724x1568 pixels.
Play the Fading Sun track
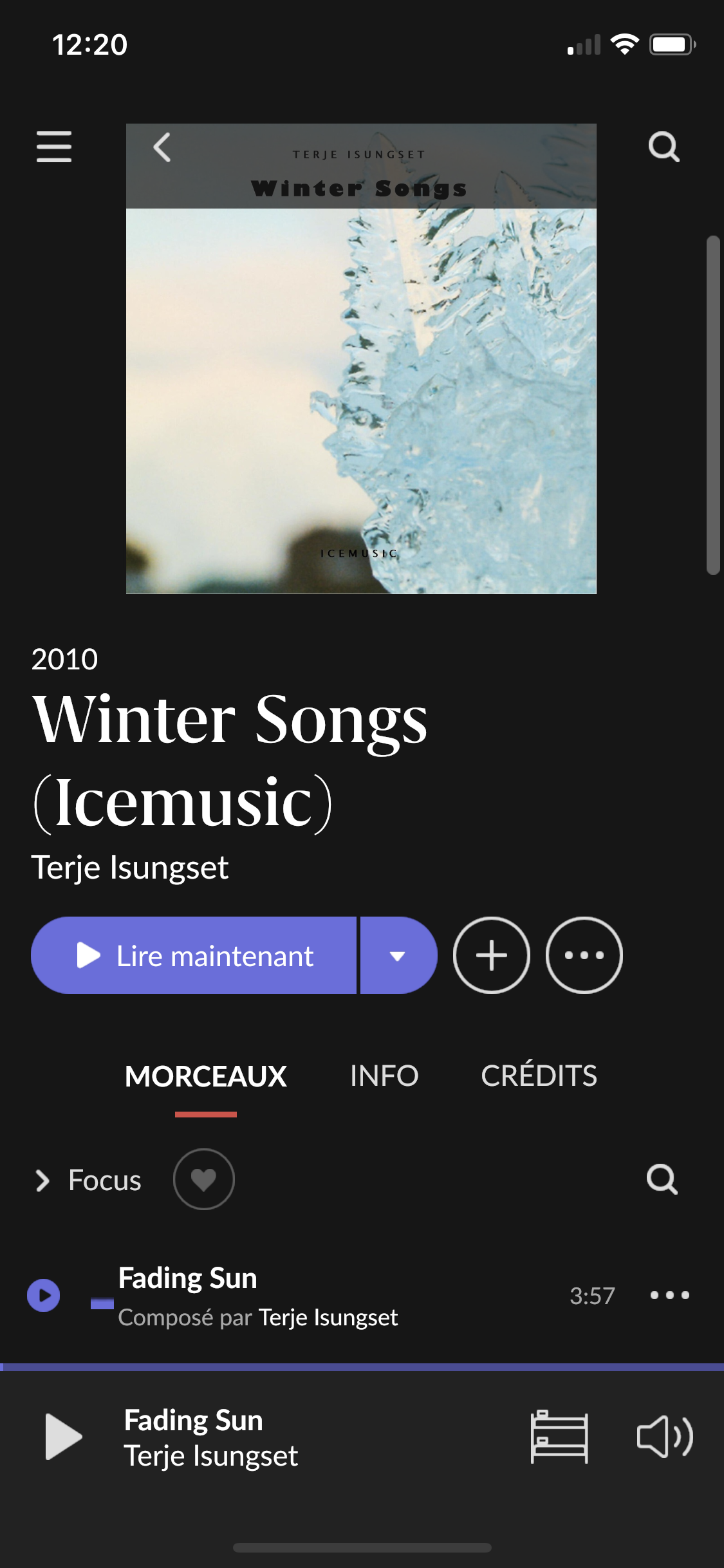click(x=44, y=1295)
